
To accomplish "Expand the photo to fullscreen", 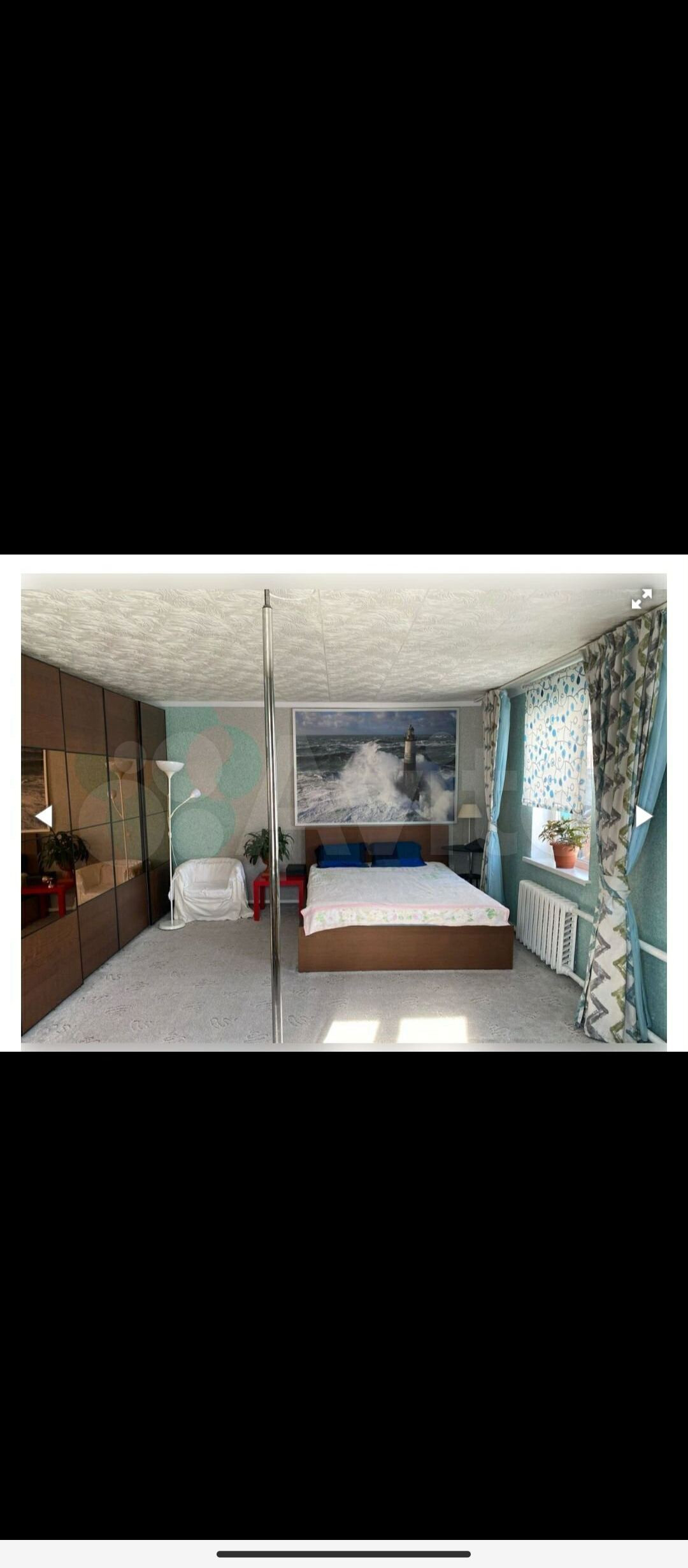I will pyautogui.click(x=641, y=599).
